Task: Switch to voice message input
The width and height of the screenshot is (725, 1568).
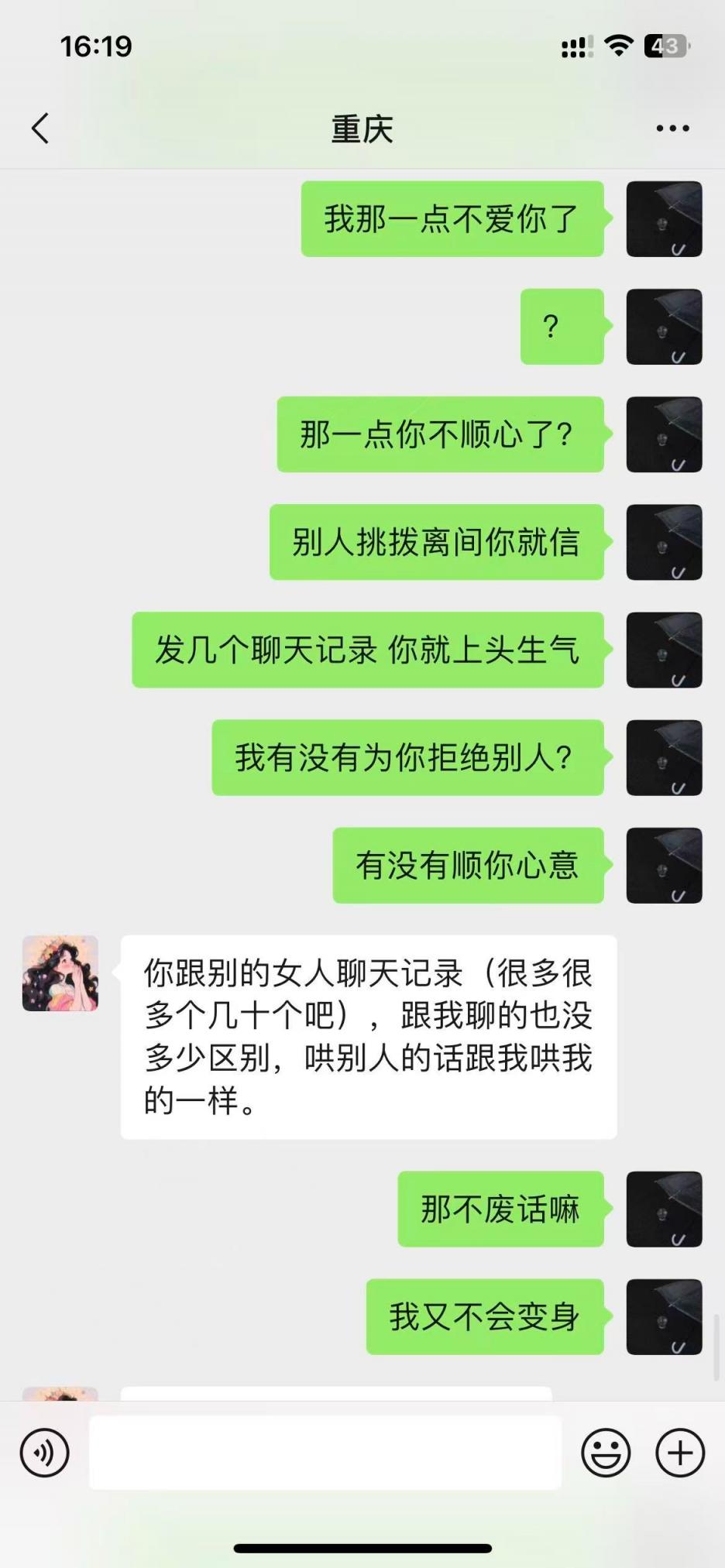Action: 45,1453
